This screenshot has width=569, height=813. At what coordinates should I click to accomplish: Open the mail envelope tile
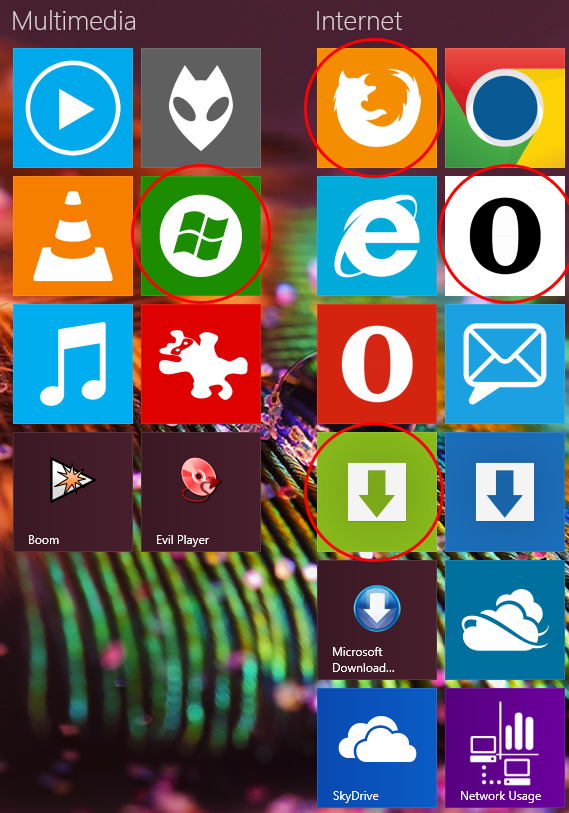(505, 364)
